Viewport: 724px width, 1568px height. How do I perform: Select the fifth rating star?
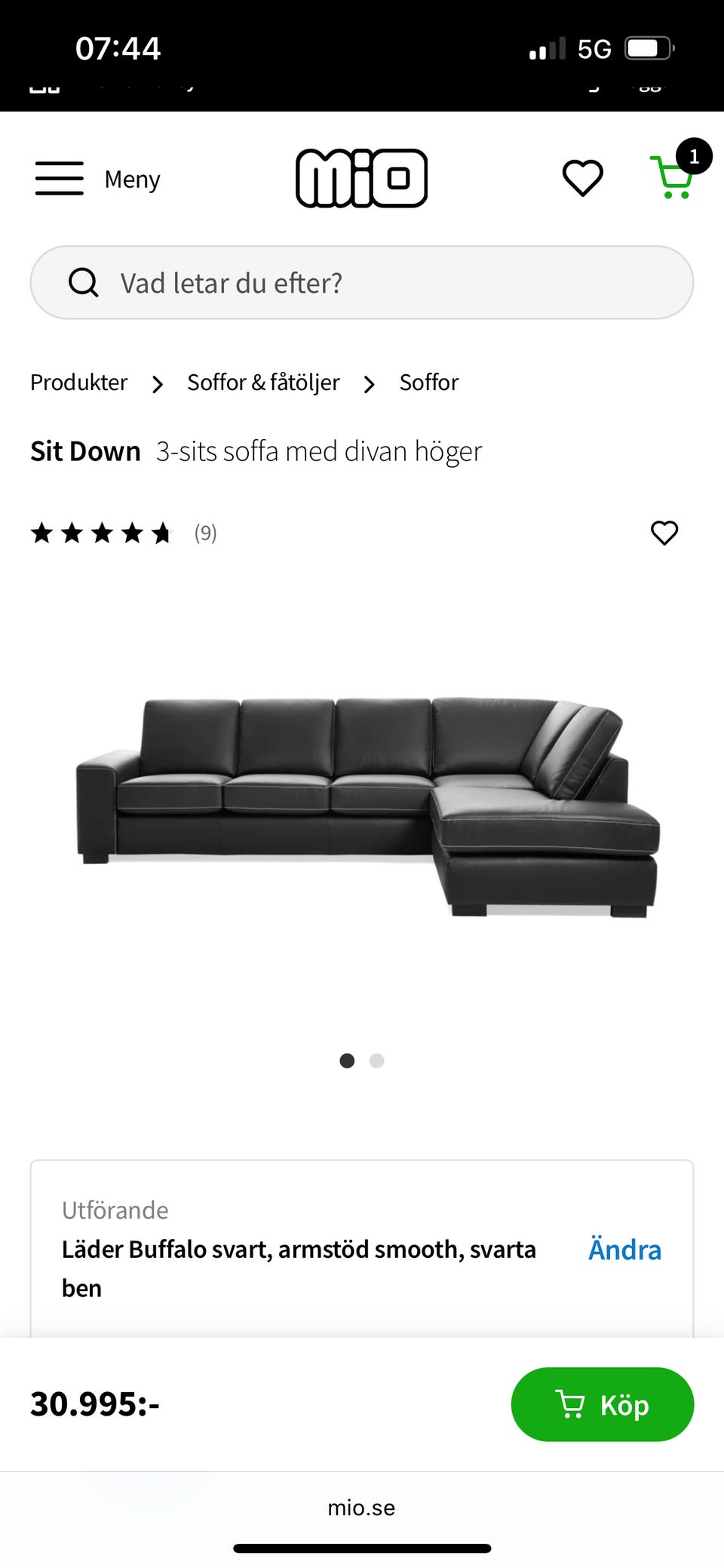161,533
